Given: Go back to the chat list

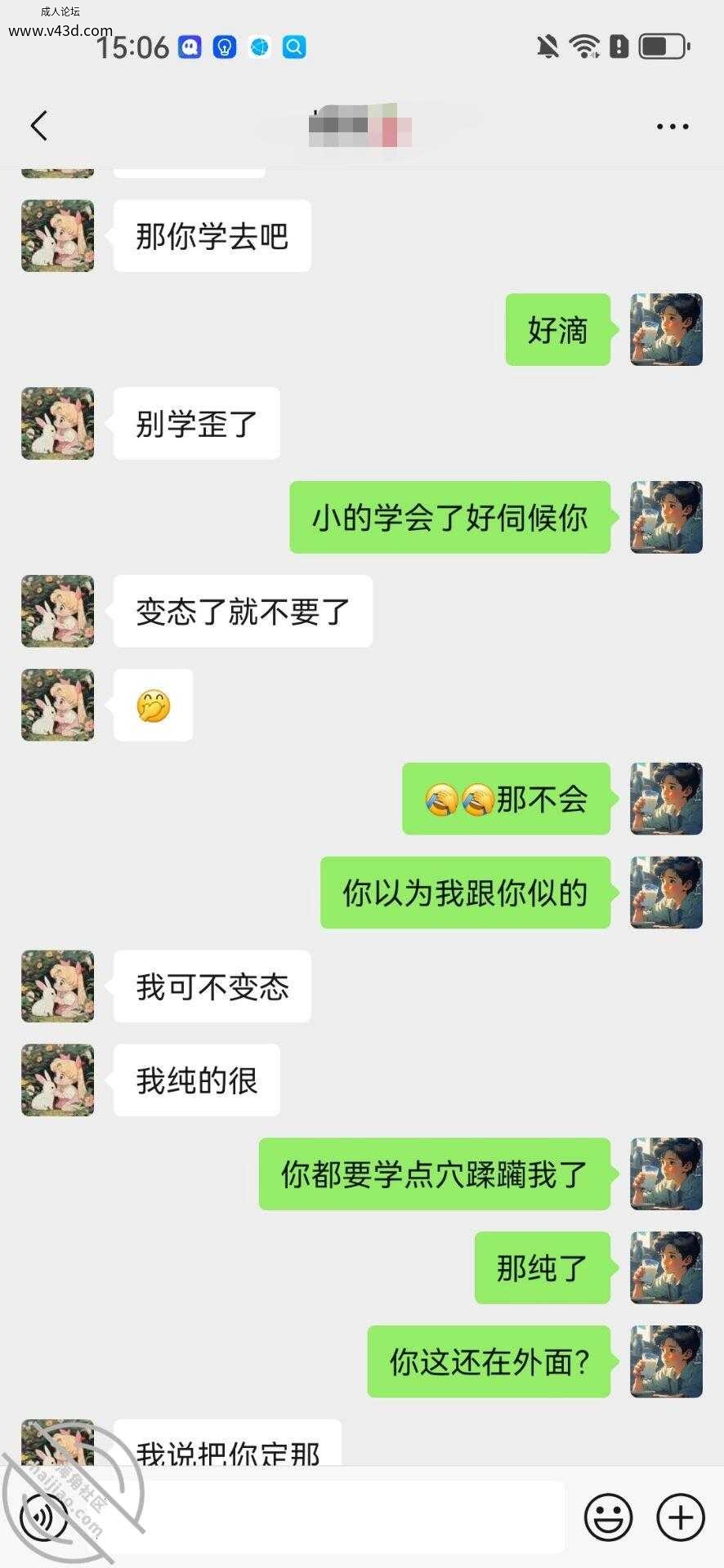Looking at the screenshot, I should click(39, 126).
